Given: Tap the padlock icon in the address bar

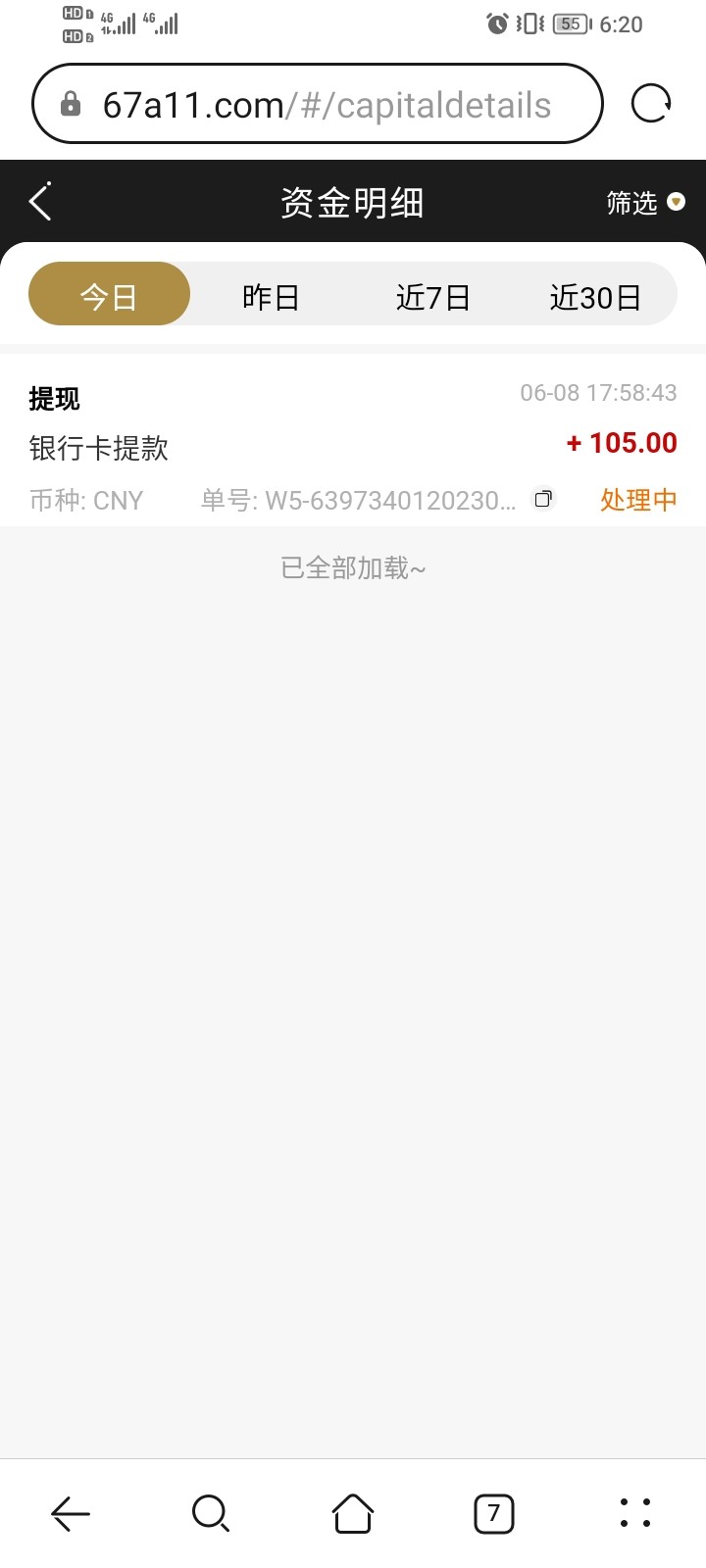Looking at the screenshot, I should click(68, 102).
